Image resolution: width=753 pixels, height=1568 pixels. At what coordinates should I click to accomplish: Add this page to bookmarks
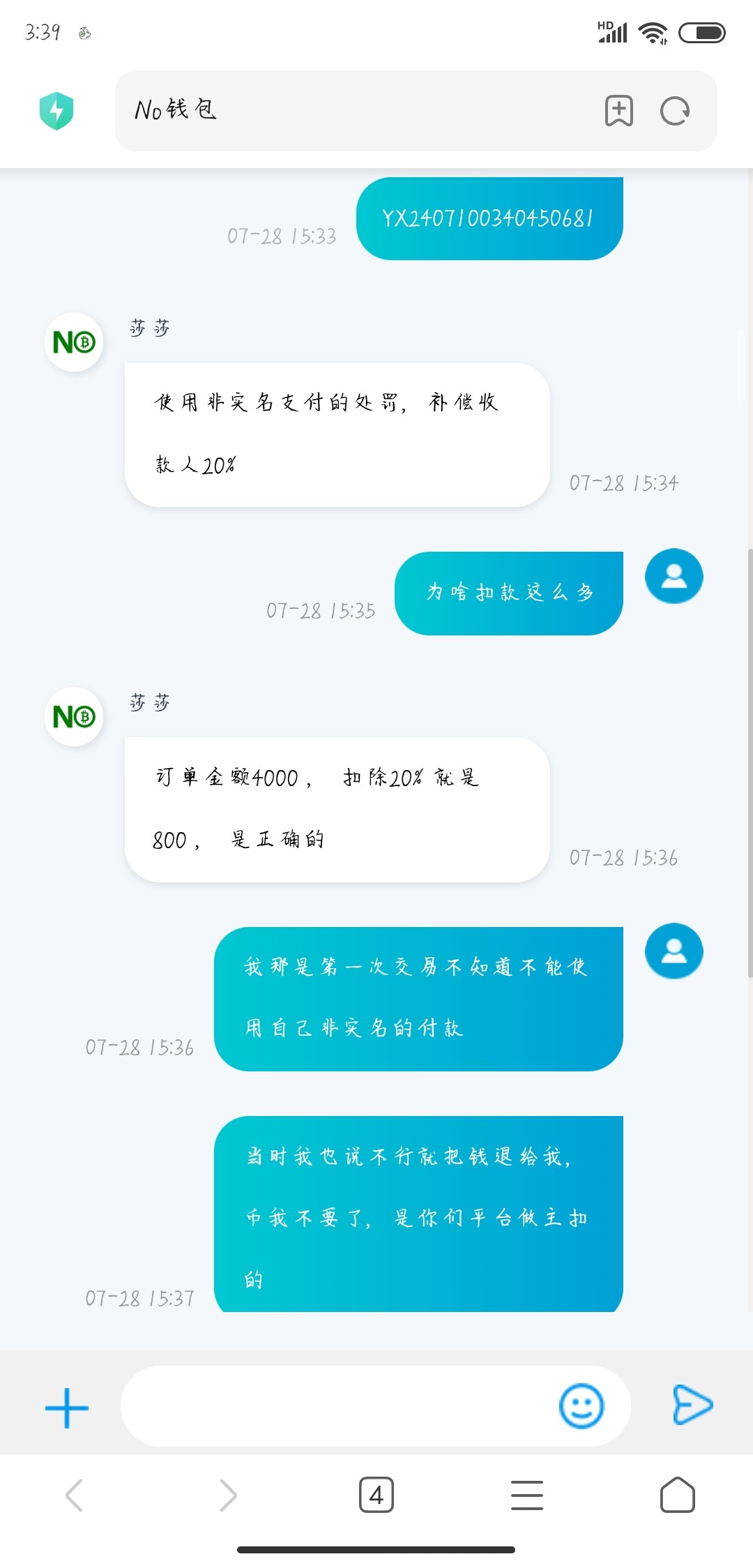click(618, 111)
